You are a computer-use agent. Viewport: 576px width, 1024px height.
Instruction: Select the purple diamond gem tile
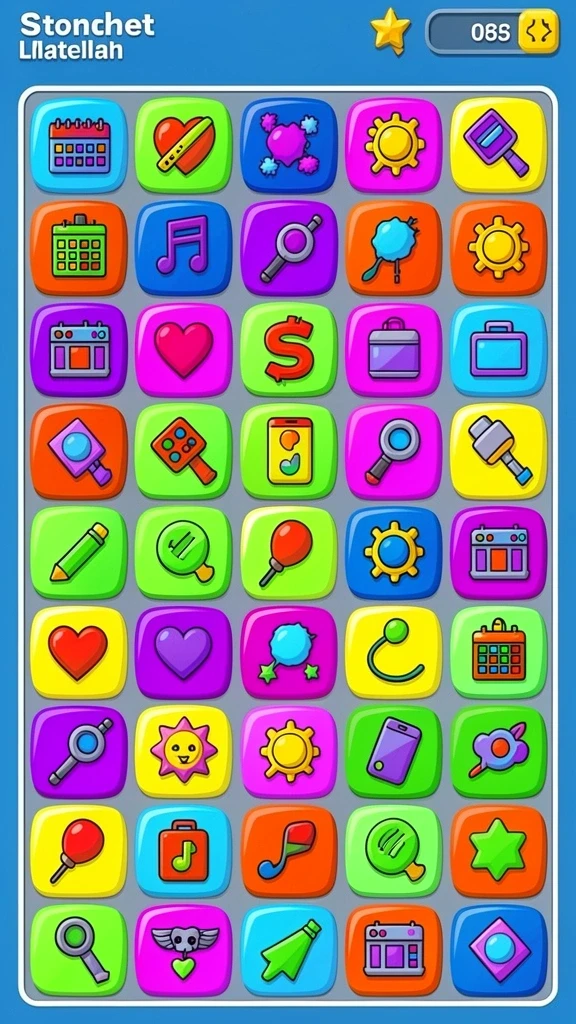coord(498,950)
